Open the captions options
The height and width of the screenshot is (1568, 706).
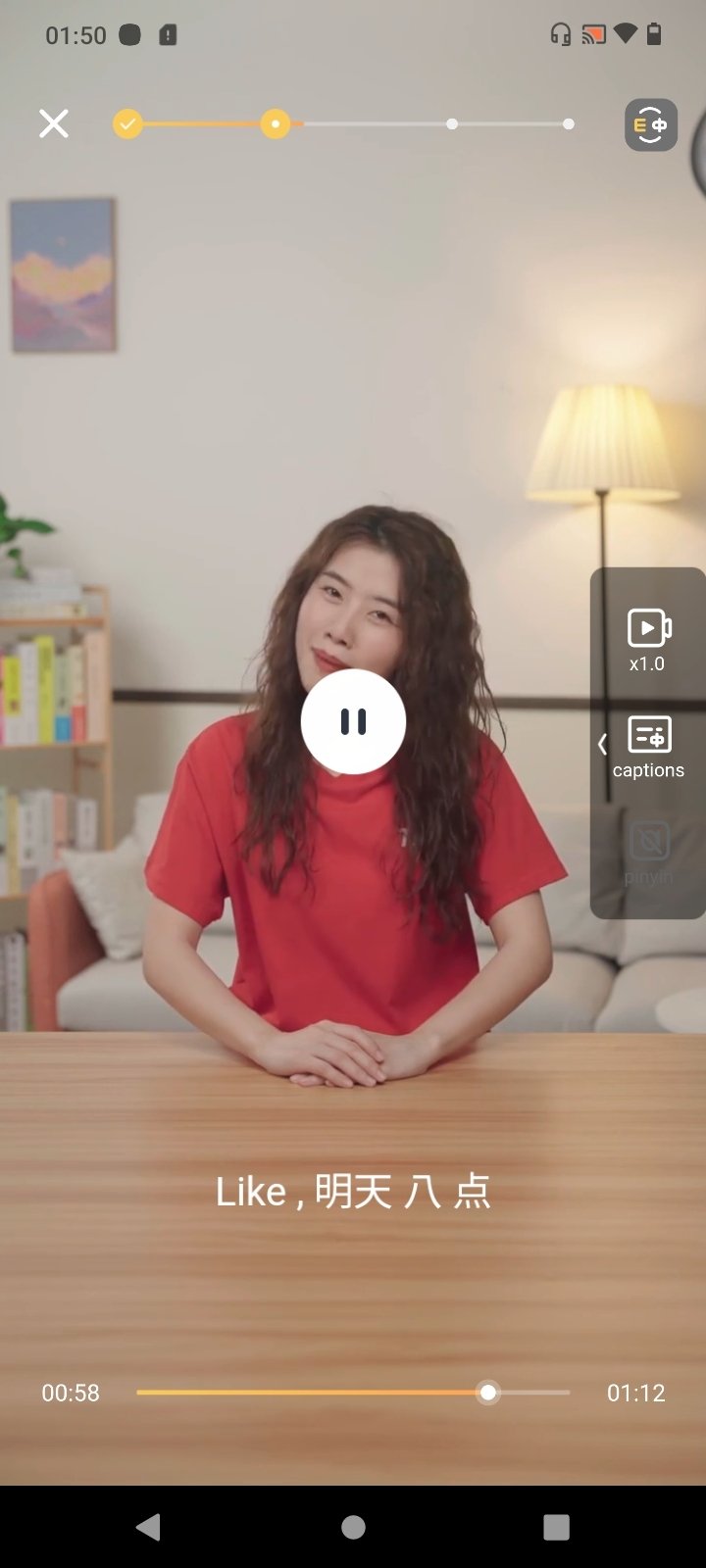coord(648,748)
